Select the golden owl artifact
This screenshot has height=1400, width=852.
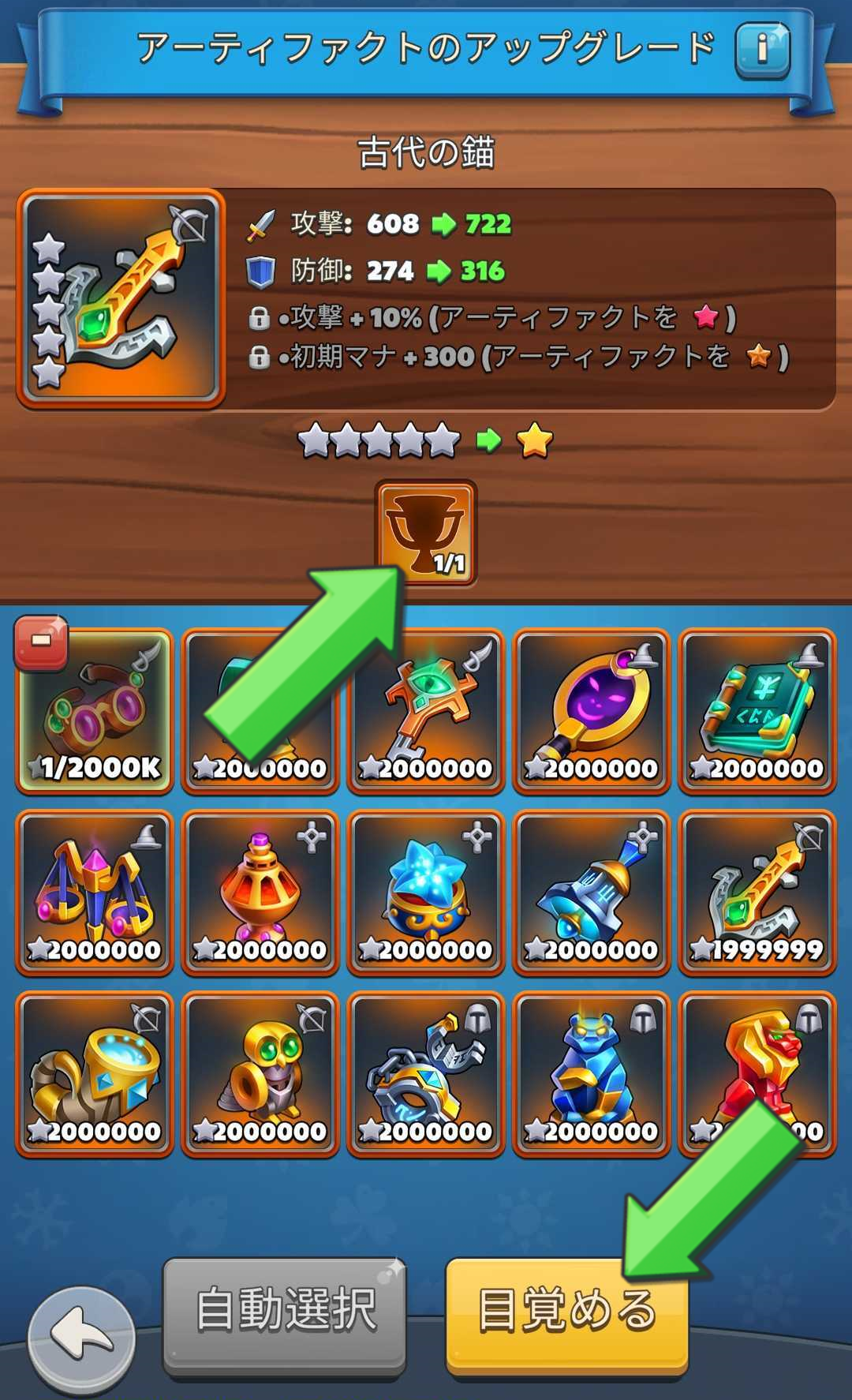click(260, 1073)
